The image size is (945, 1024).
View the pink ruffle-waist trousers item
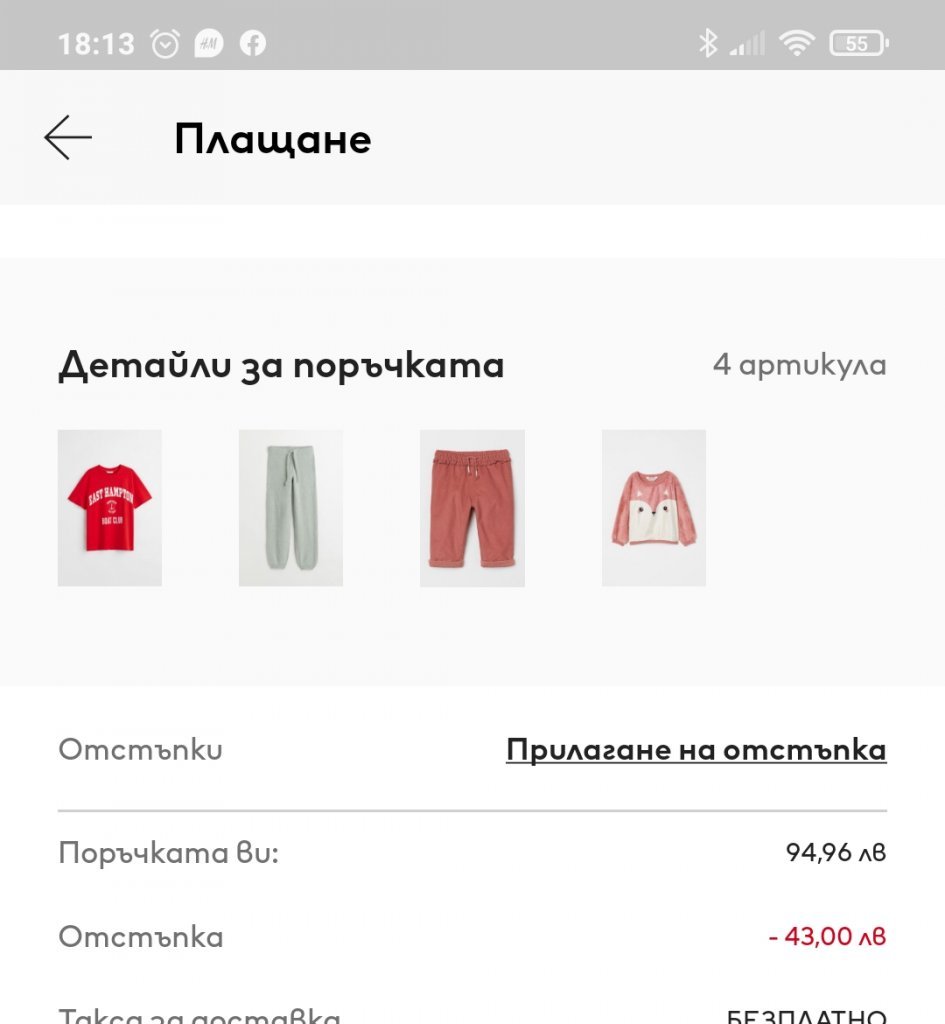coord(472,508)
